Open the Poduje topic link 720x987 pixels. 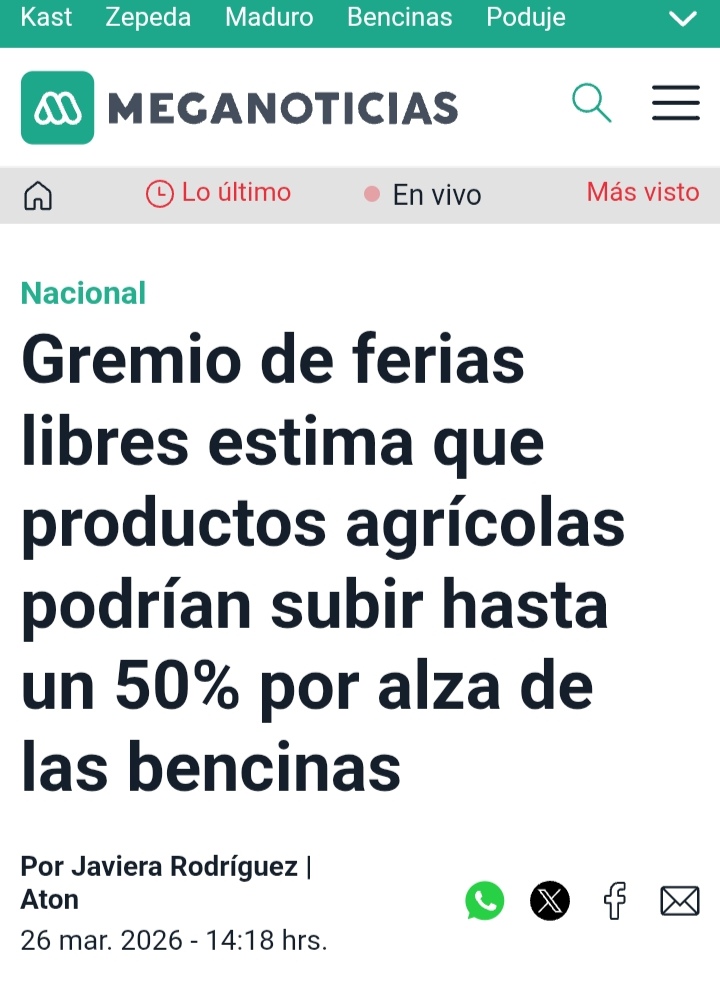526,18
